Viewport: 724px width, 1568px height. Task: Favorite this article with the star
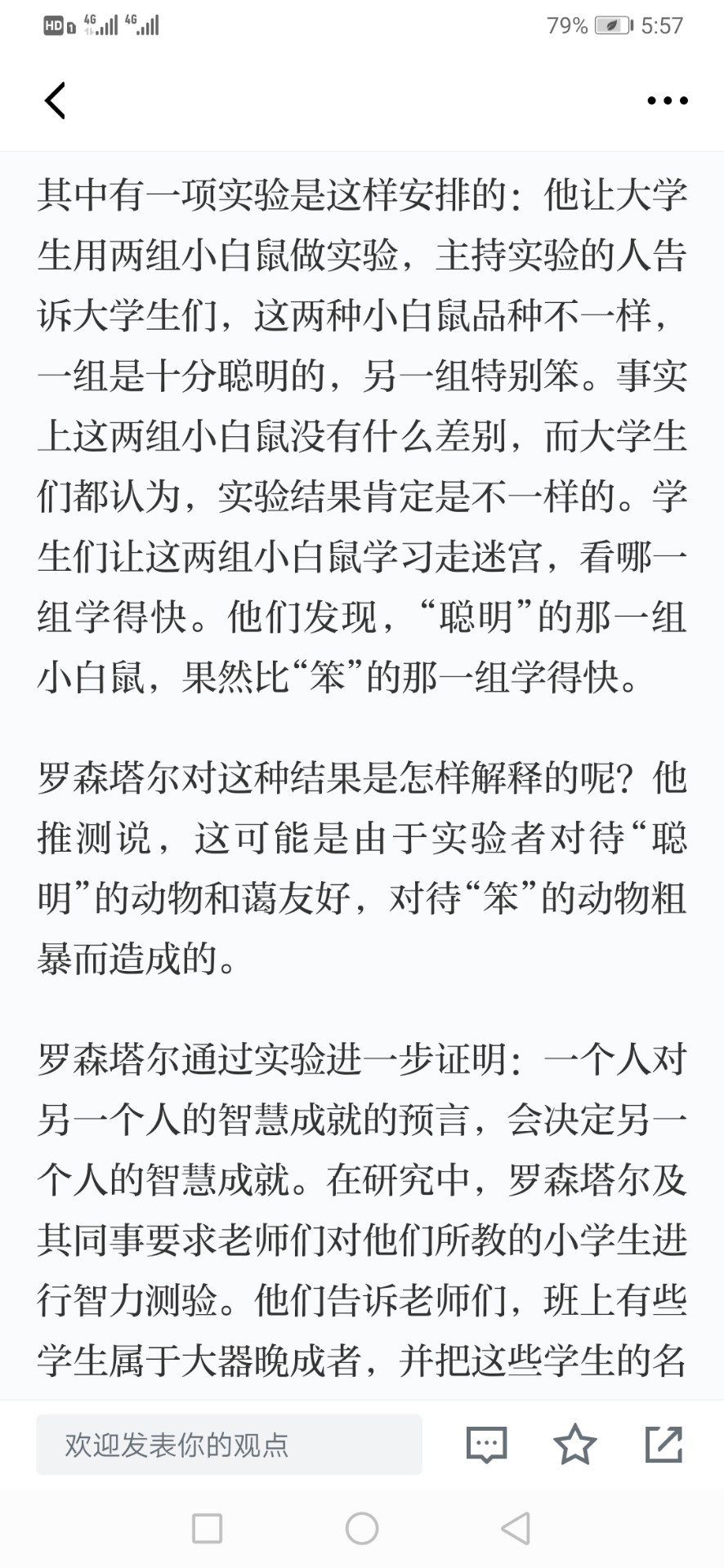point(575,1444)
